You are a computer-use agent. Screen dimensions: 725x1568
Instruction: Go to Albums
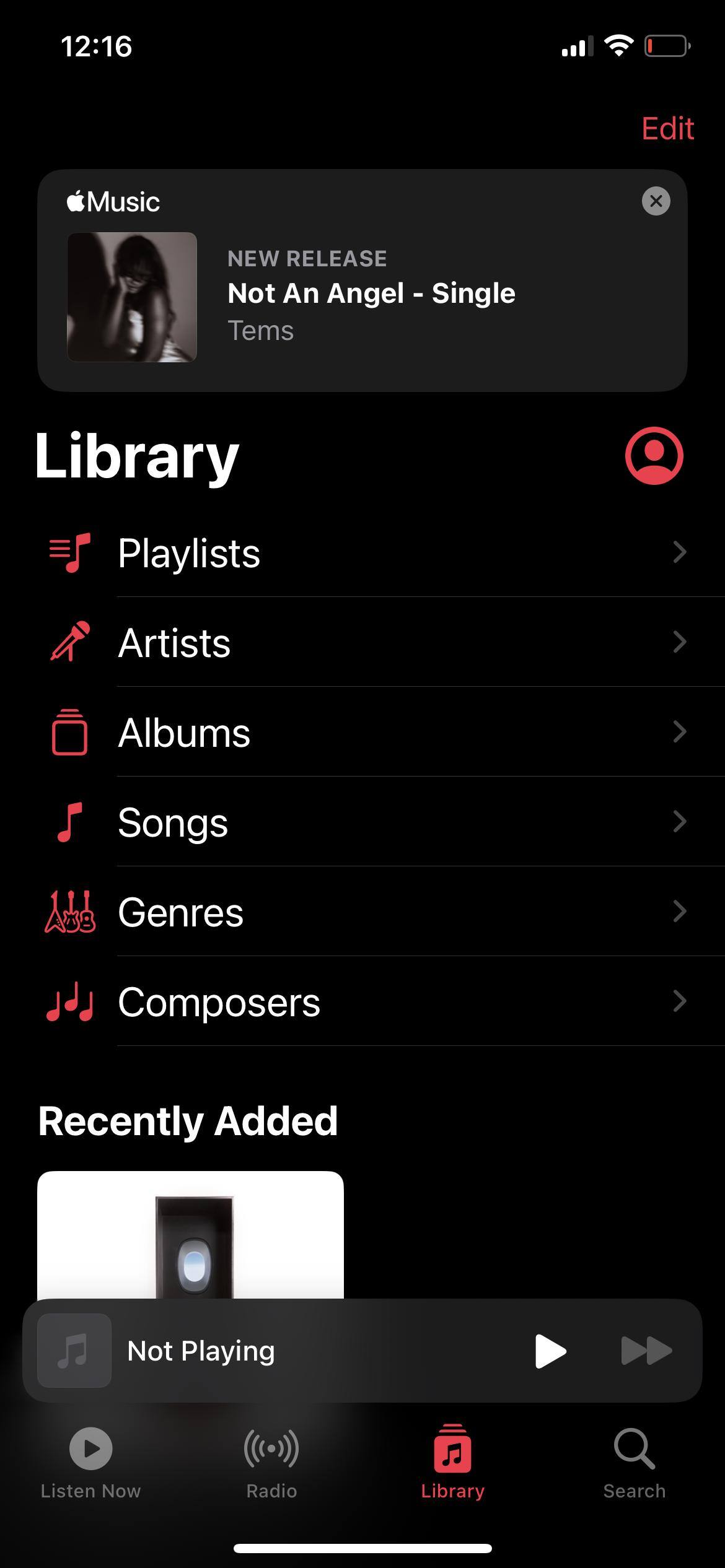[x=184, y=733]
